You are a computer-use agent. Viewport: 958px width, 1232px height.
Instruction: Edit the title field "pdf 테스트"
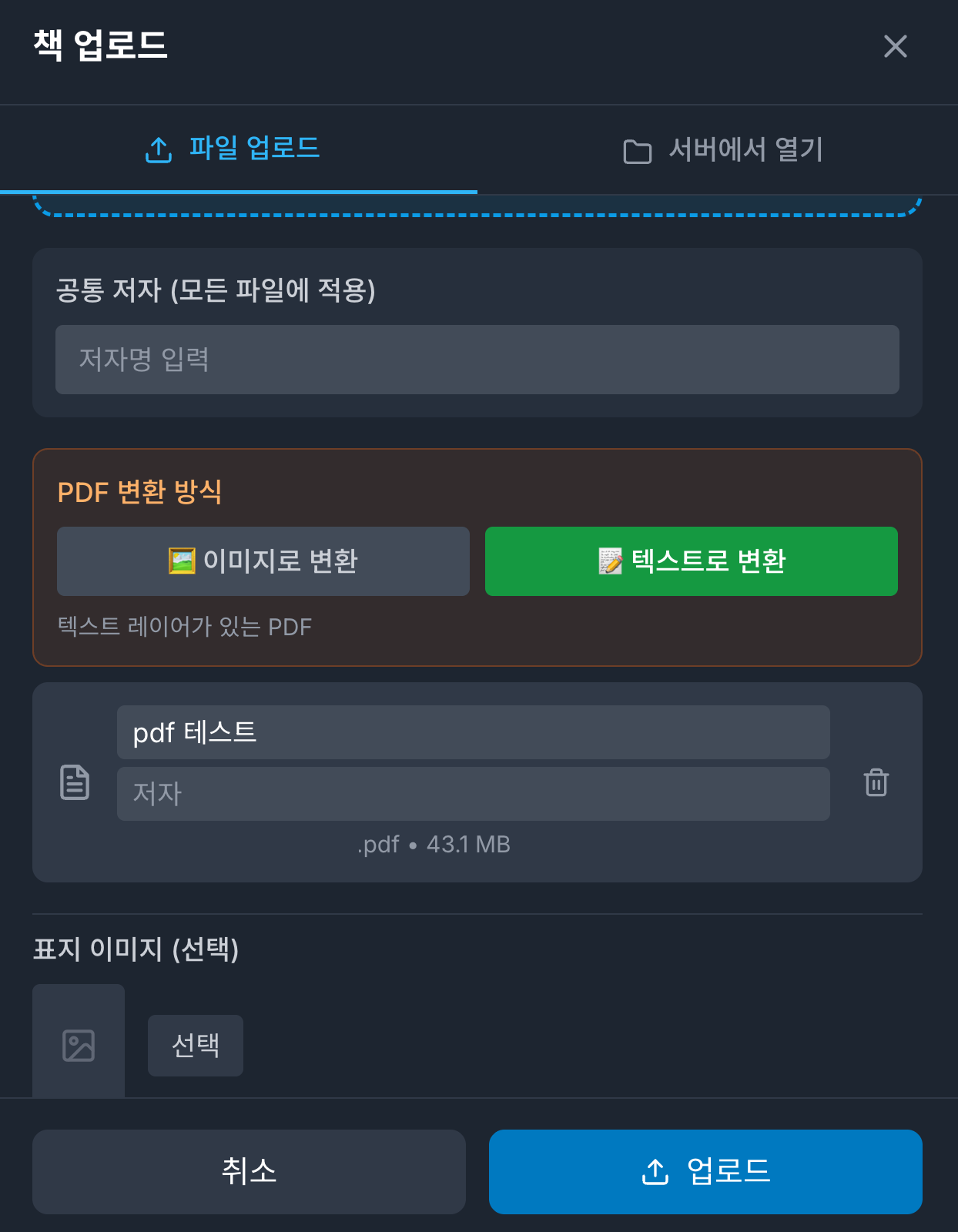point(473,732)
